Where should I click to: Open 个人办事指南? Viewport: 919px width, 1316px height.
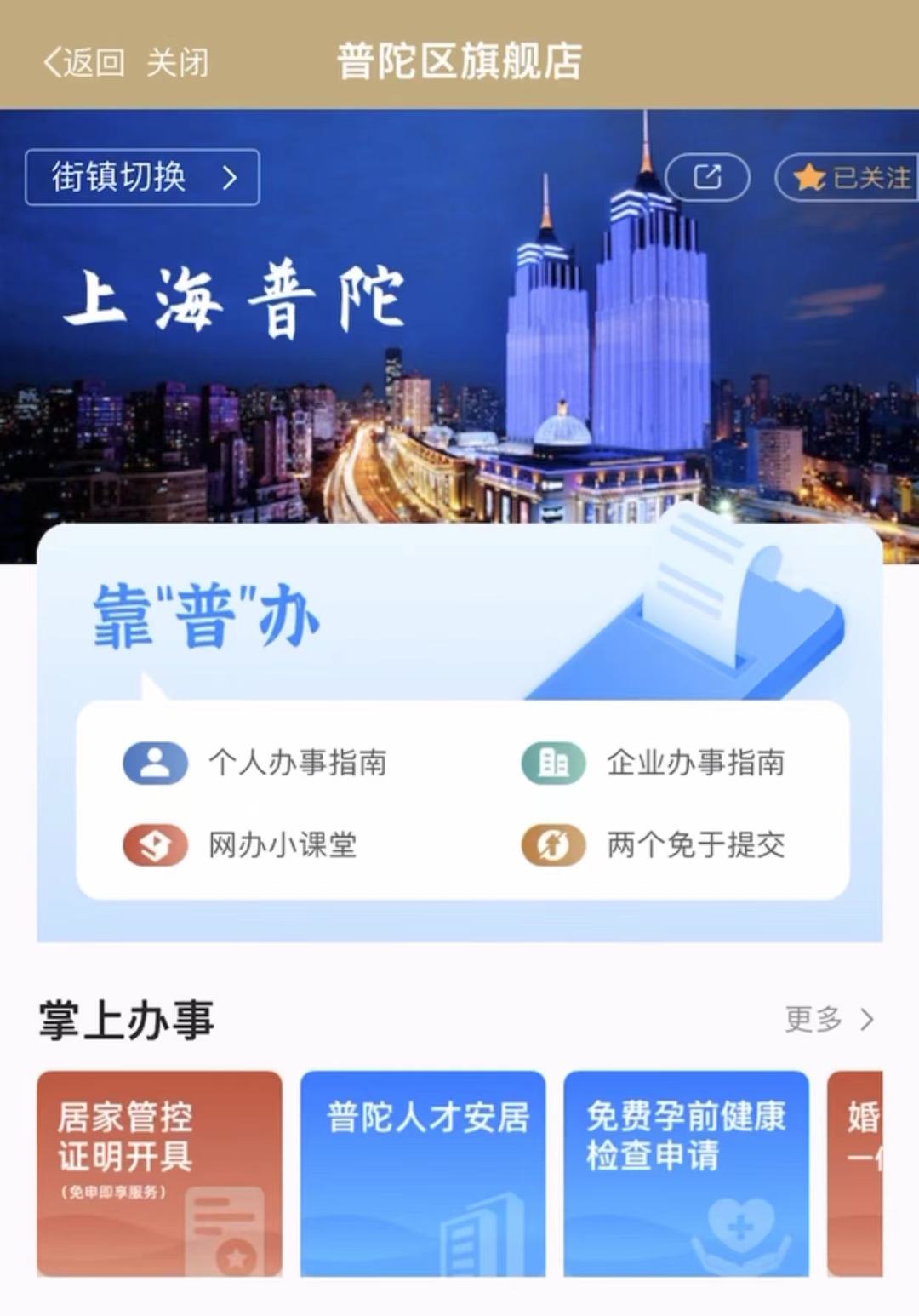click(255, 762)
